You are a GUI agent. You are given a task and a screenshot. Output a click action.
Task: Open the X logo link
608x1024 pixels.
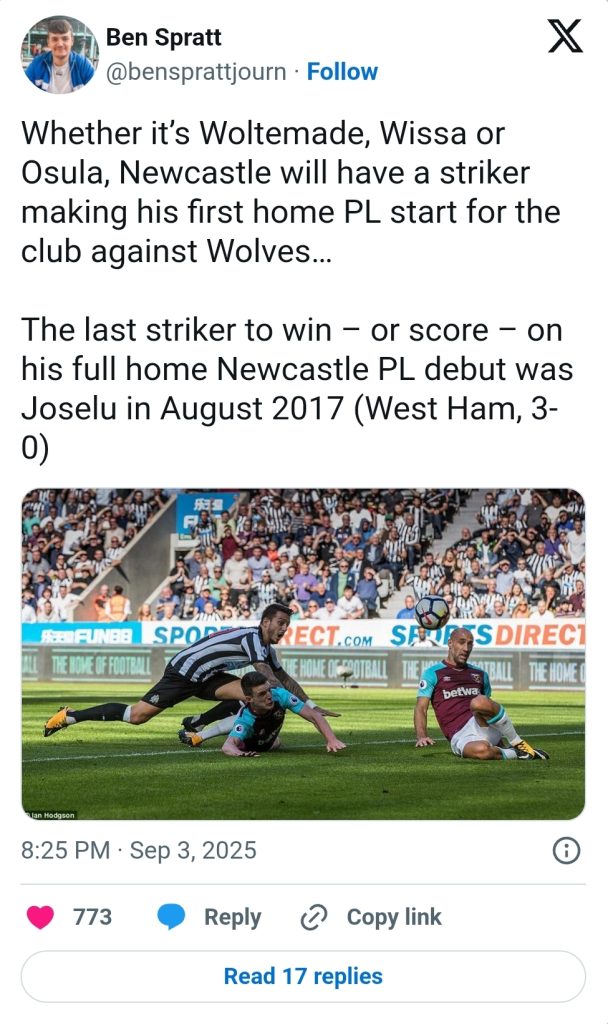click(565, 37)
